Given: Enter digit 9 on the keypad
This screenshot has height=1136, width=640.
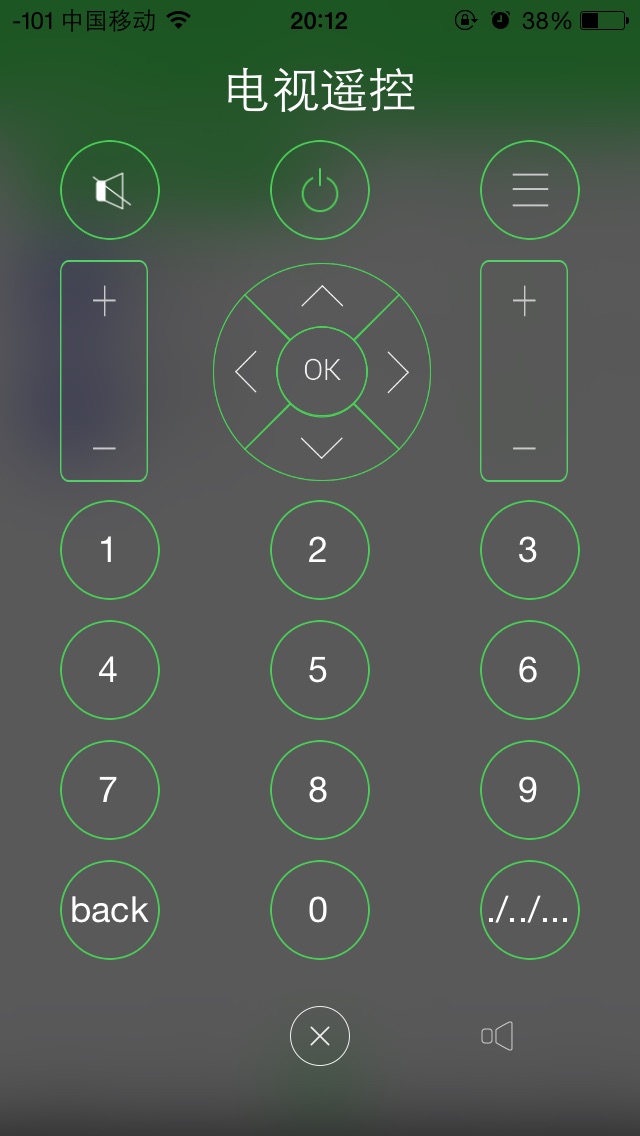Looking at the screenshot, I should pos(530,790).
